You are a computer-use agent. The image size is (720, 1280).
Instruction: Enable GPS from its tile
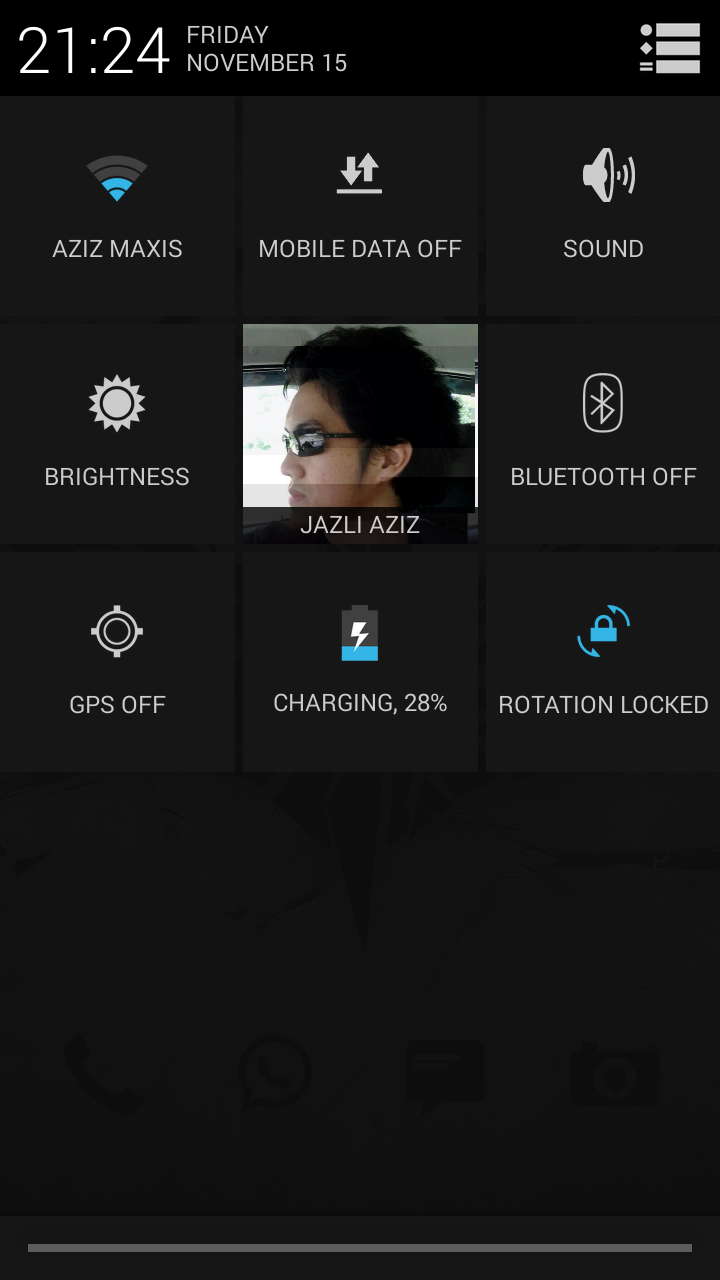pyautogui.click(x=117, y=661)
